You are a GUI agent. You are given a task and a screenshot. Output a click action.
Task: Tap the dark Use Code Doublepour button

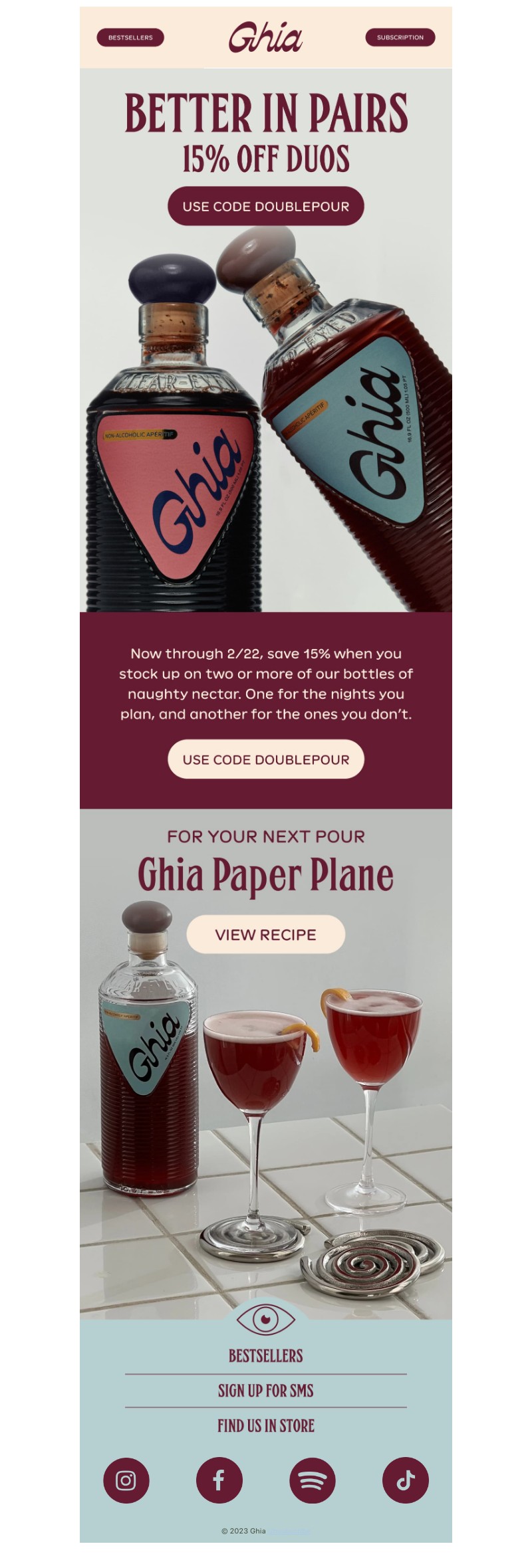tap(266, 206)
